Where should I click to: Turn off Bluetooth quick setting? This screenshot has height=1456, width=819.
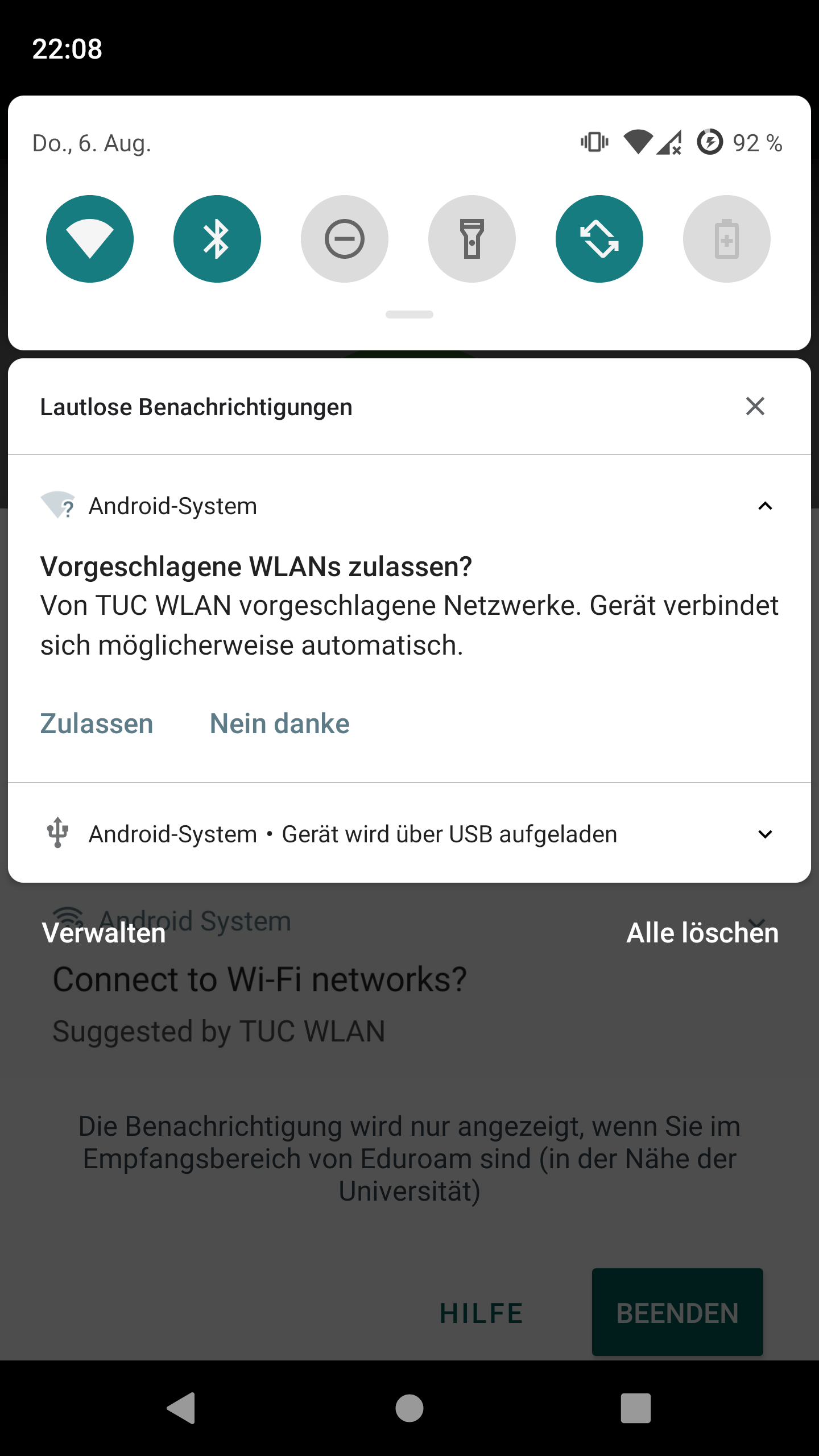pos(217,239)
